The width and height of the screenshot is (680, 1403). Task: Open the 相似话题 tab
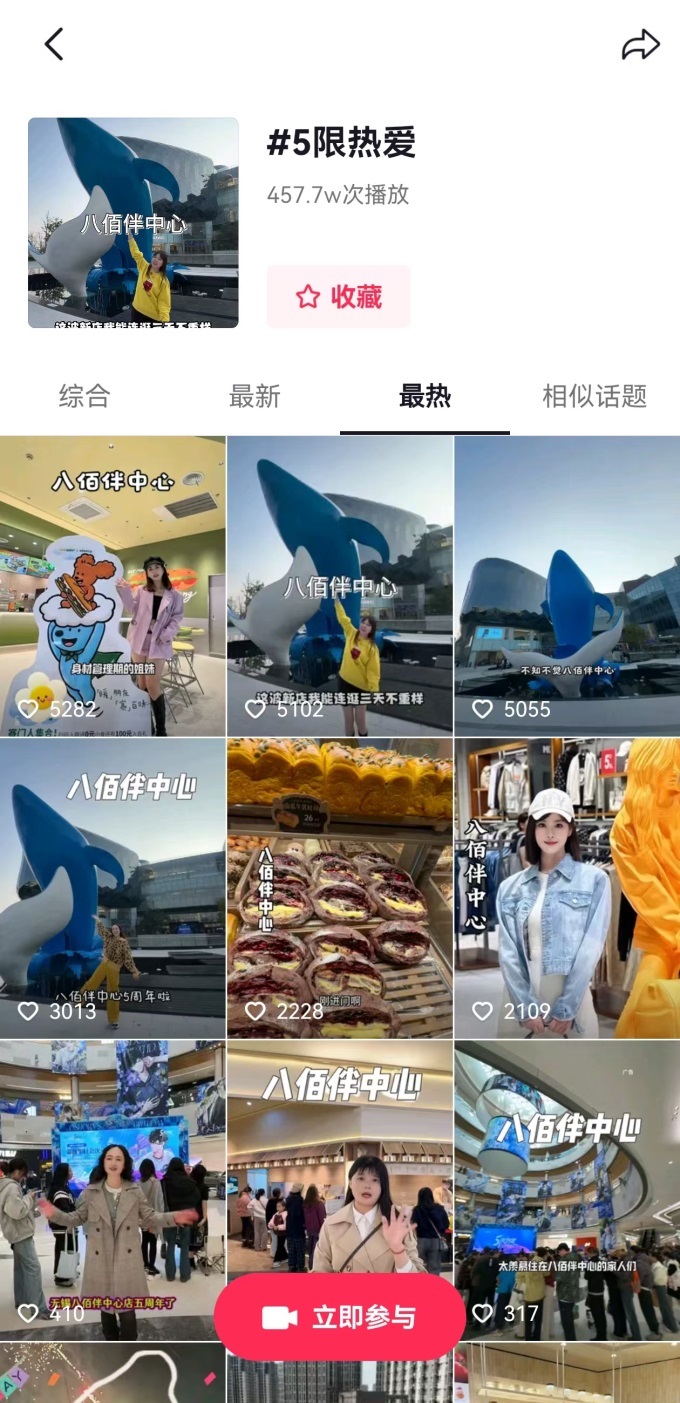[x=594, y=396]
